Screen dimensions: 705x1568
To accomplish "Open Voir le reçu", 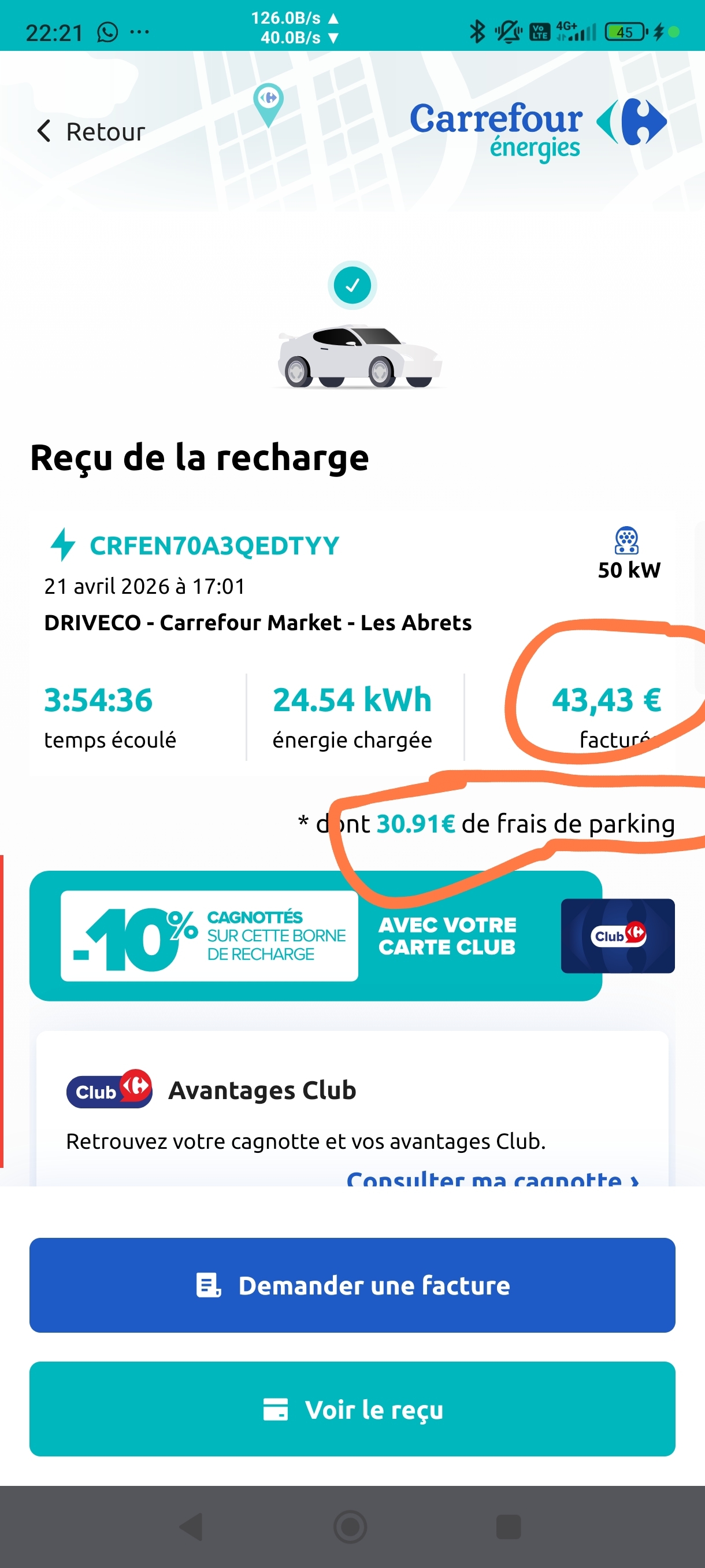I will 352,1408.
